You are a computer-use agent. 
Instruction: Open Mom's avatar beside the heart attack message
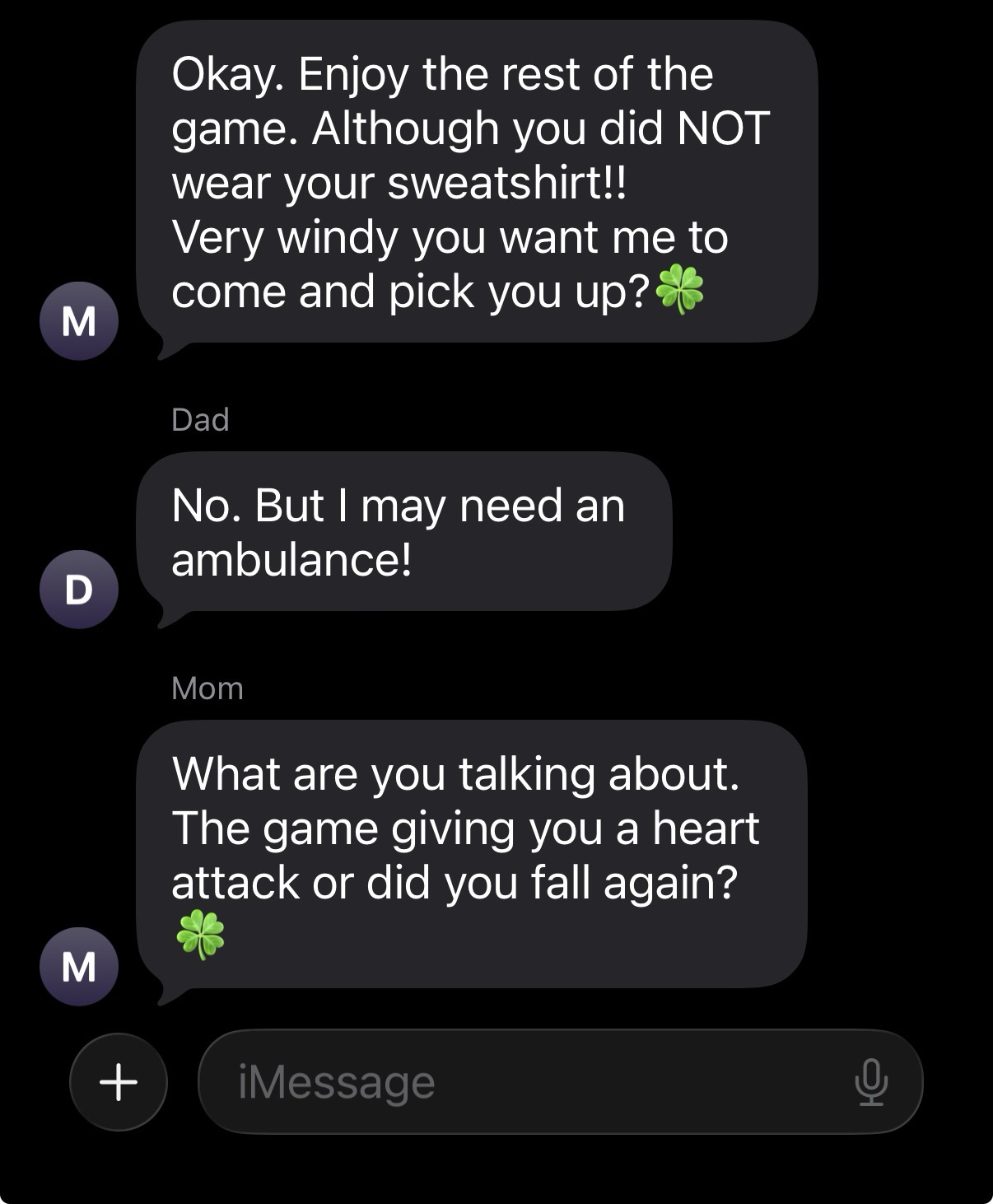tap(79, 966)
